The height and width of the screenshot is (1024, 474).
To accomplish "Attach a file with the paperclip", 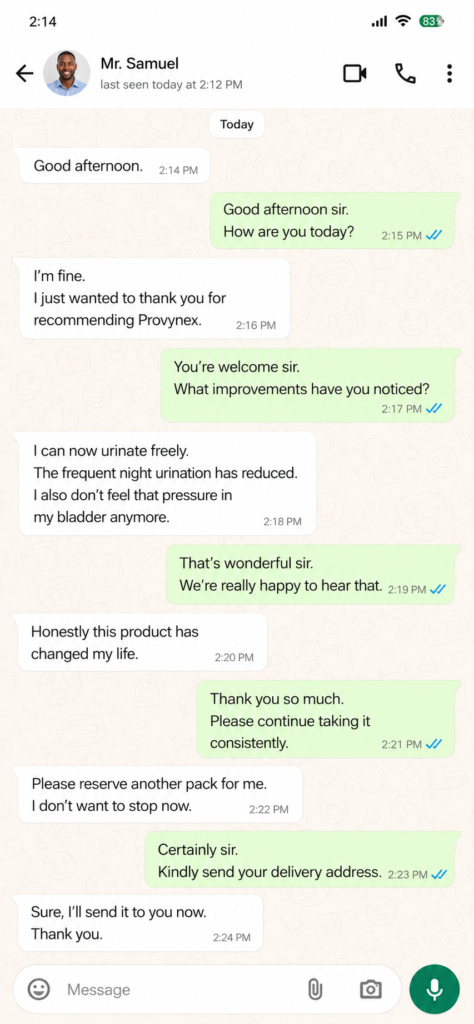I will pyautogui.click(x=315, y=989).
